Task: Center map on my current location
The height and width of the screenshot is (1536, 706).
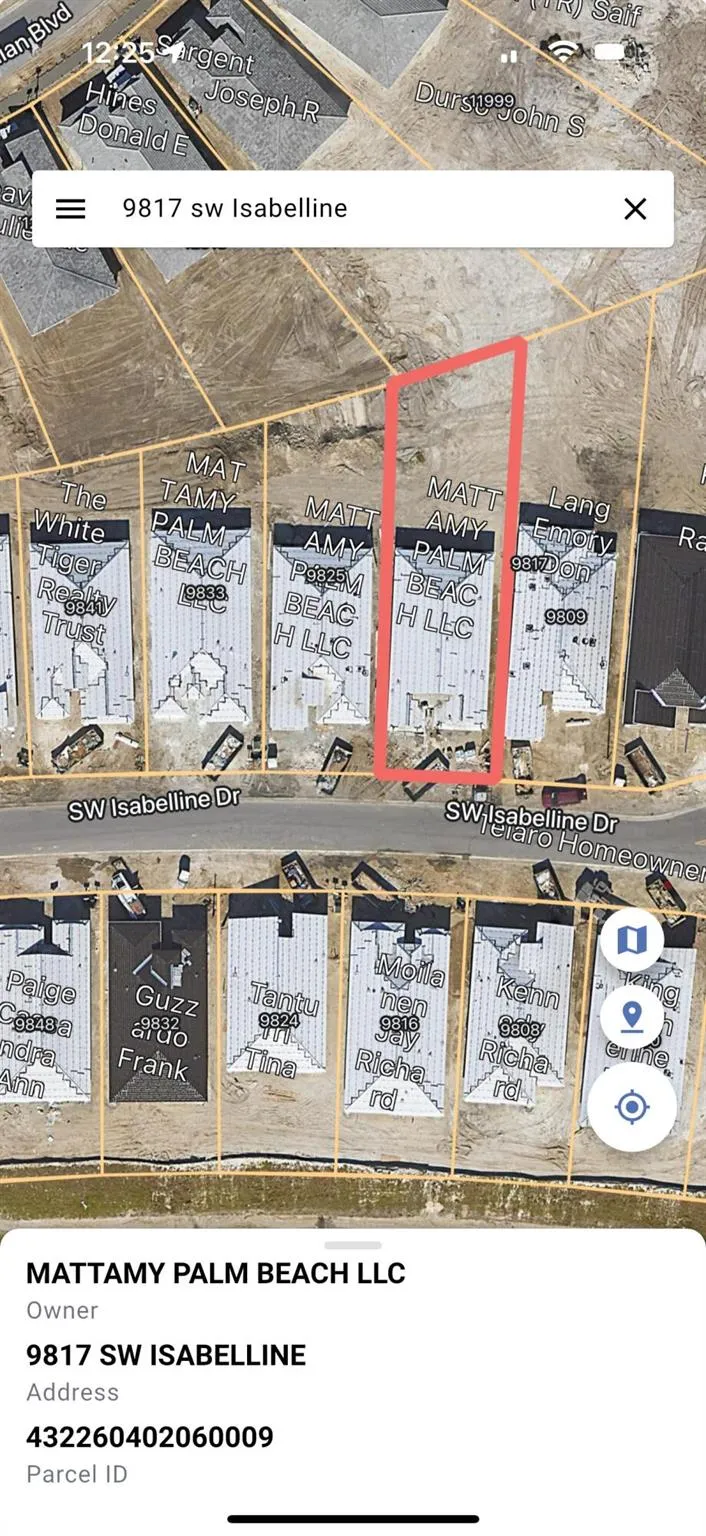Action: click(632, 1108)
